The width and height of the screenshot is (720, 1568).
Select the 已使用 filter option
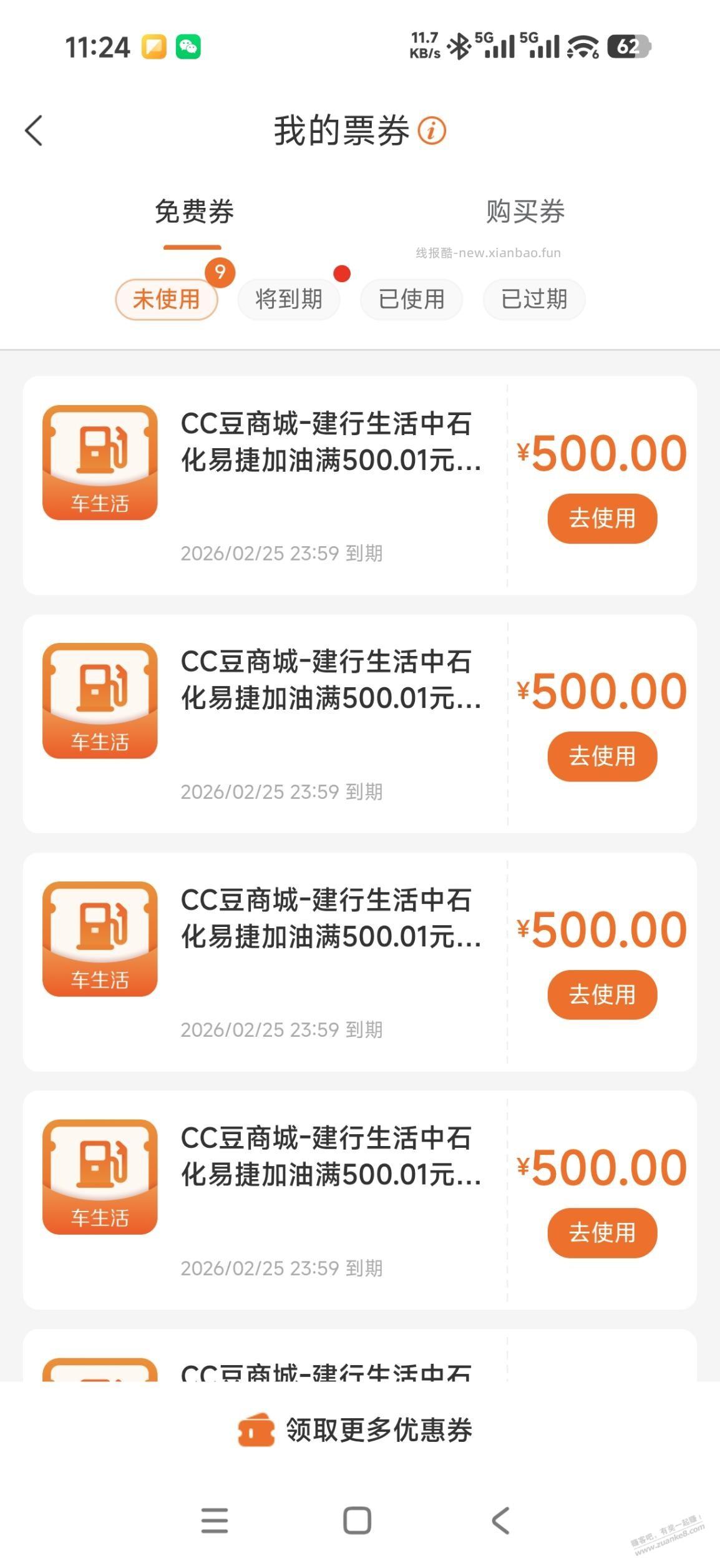410,300
